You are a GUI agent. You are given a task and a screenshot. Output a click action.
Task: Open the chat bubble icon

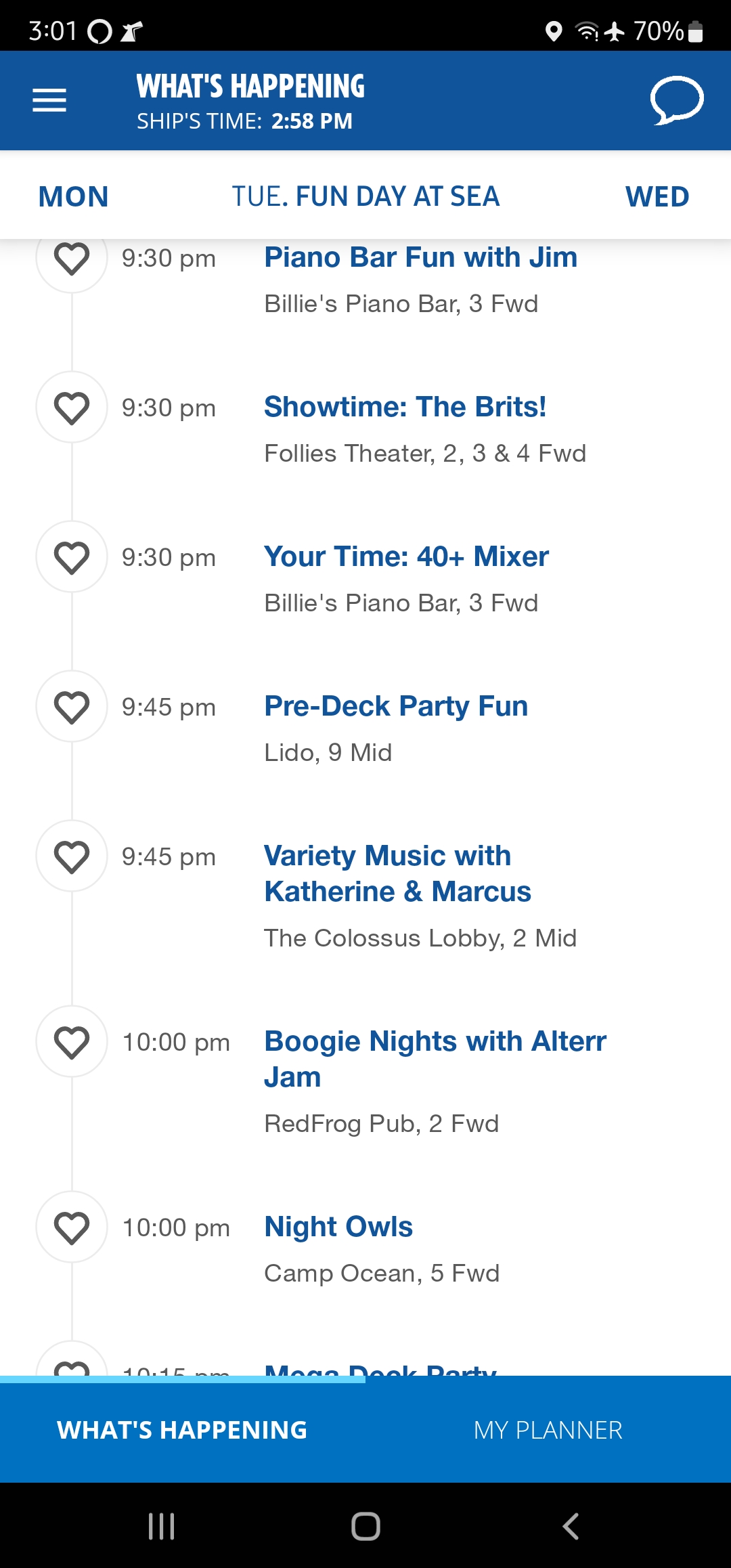click(x=677, y=100)
